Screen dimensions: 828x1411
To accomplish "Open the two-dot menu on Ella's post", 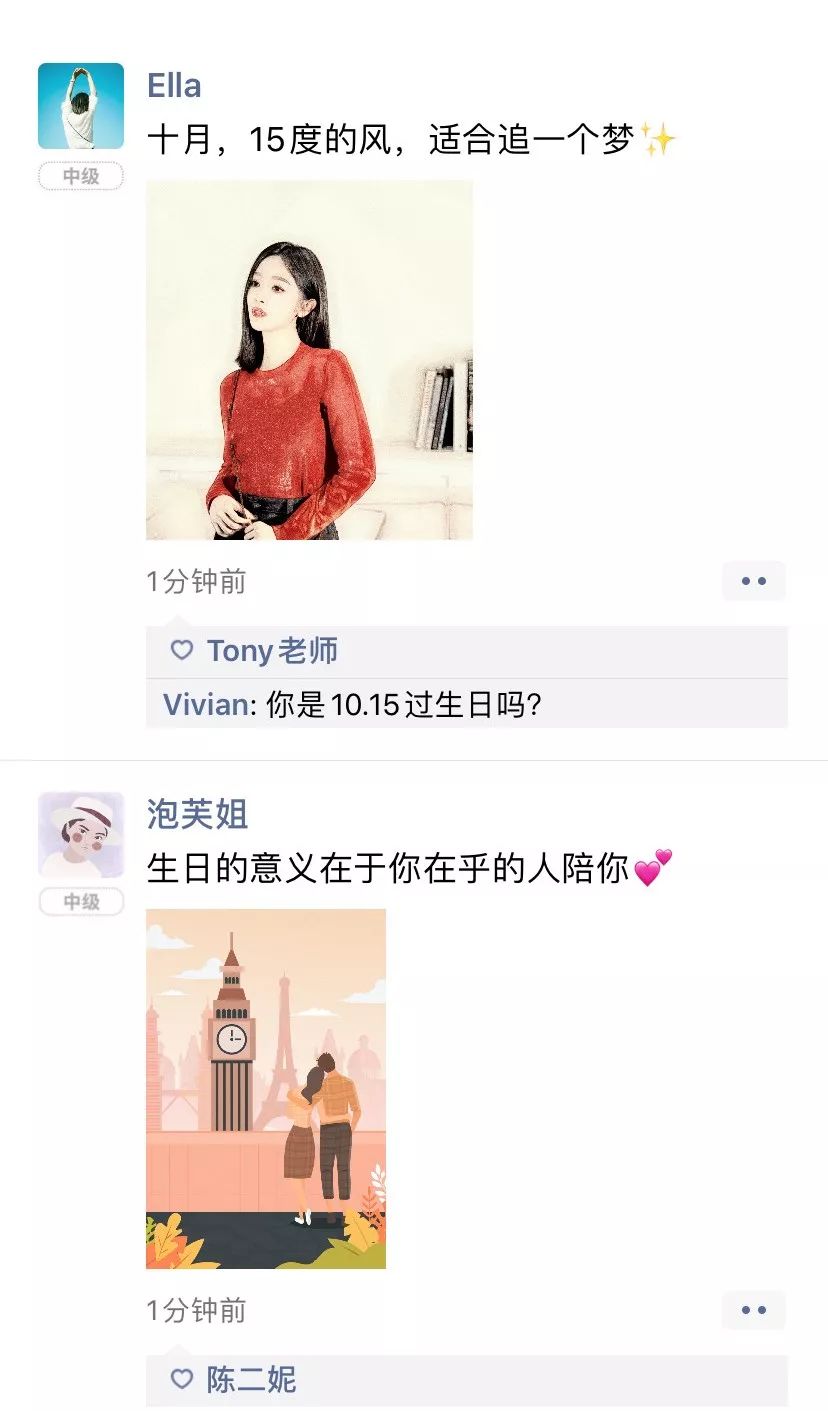I will (x=754, y=581).
